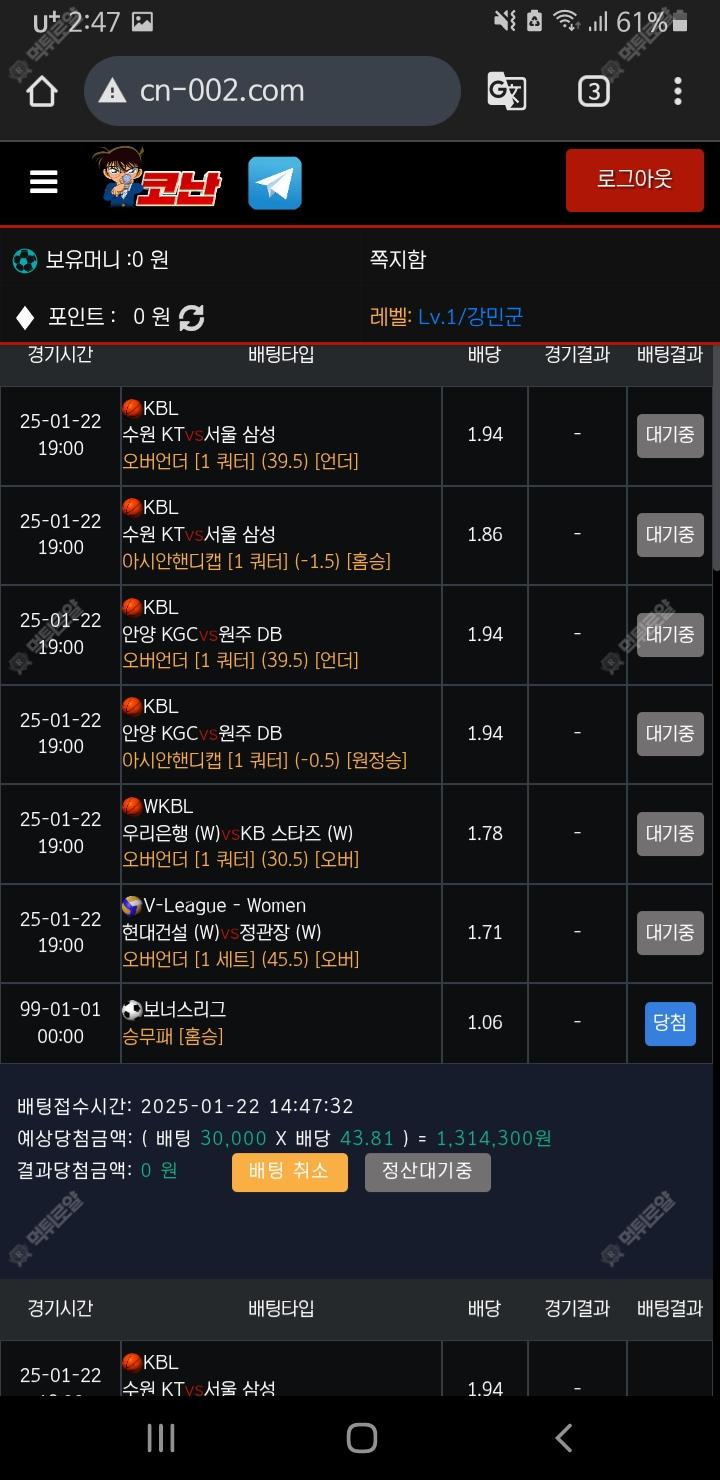This screenshot has height=1480, width=720.
Task: Tap the cn-002.com address bar
Action: [x=270, y=91]
